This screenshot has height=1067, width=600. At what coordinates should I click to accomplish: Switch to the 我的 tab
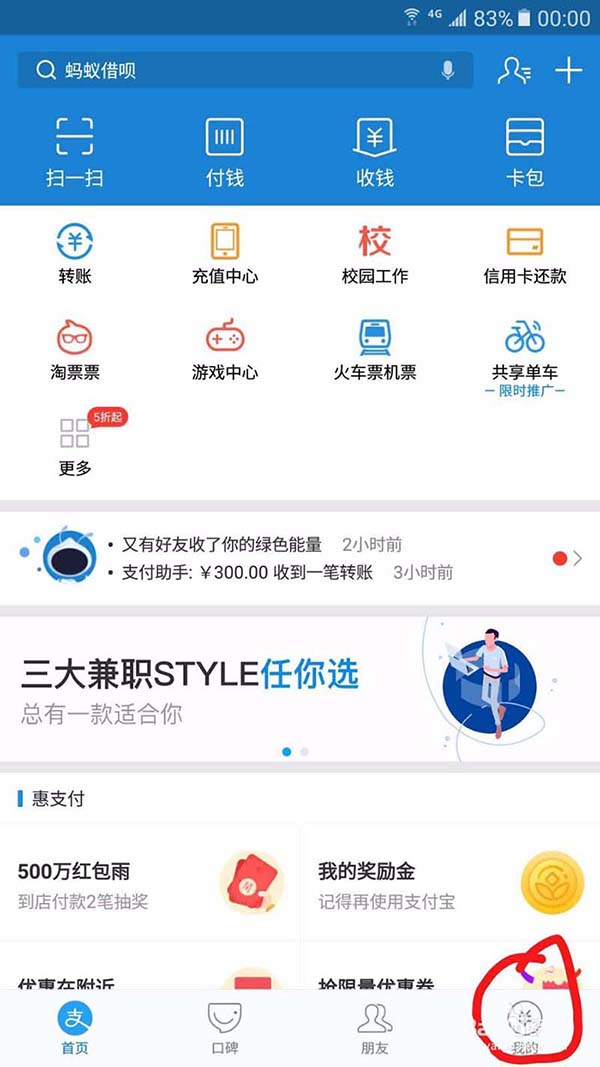click(x=525, y=1028)
